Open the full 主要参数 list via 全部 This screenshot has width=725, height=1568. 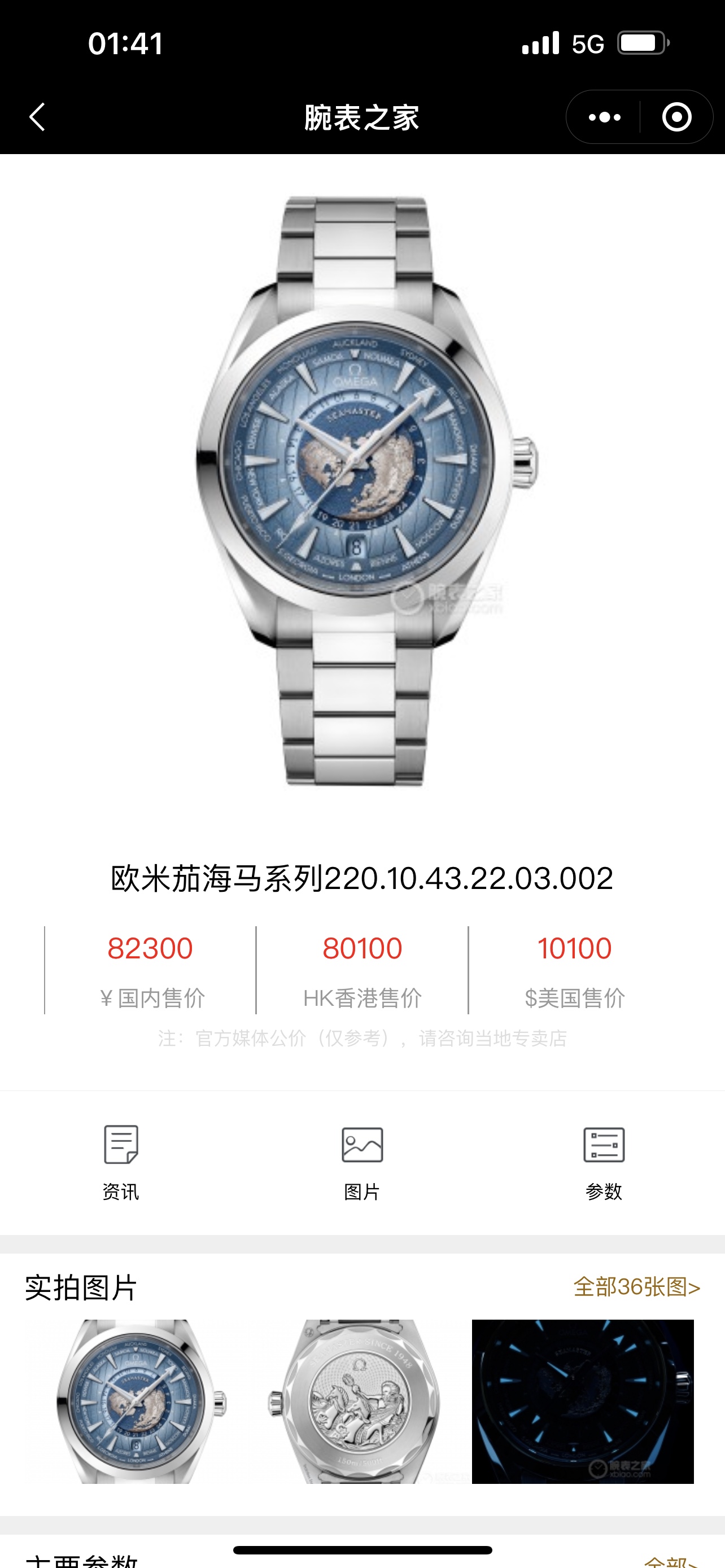point(671,1560)
